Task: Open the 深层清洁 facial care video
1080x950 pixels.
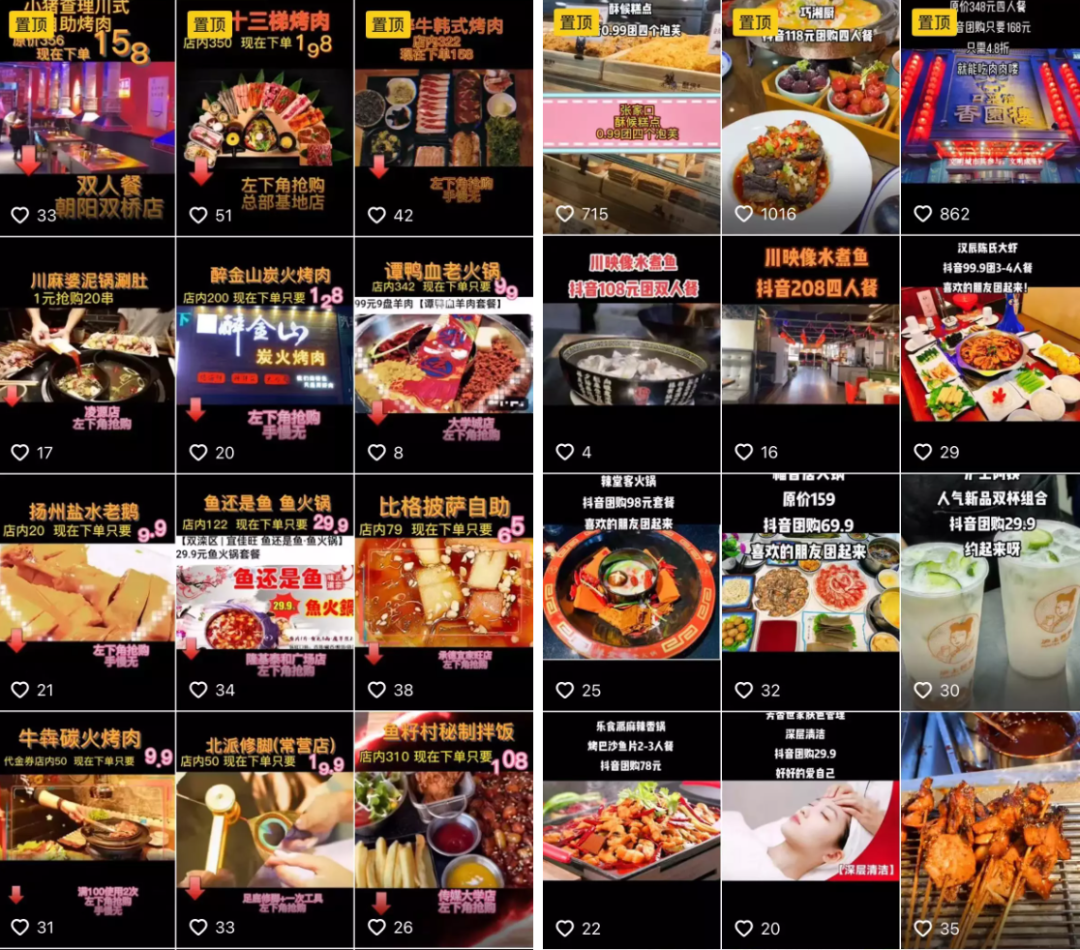Action: pos(810,828)
